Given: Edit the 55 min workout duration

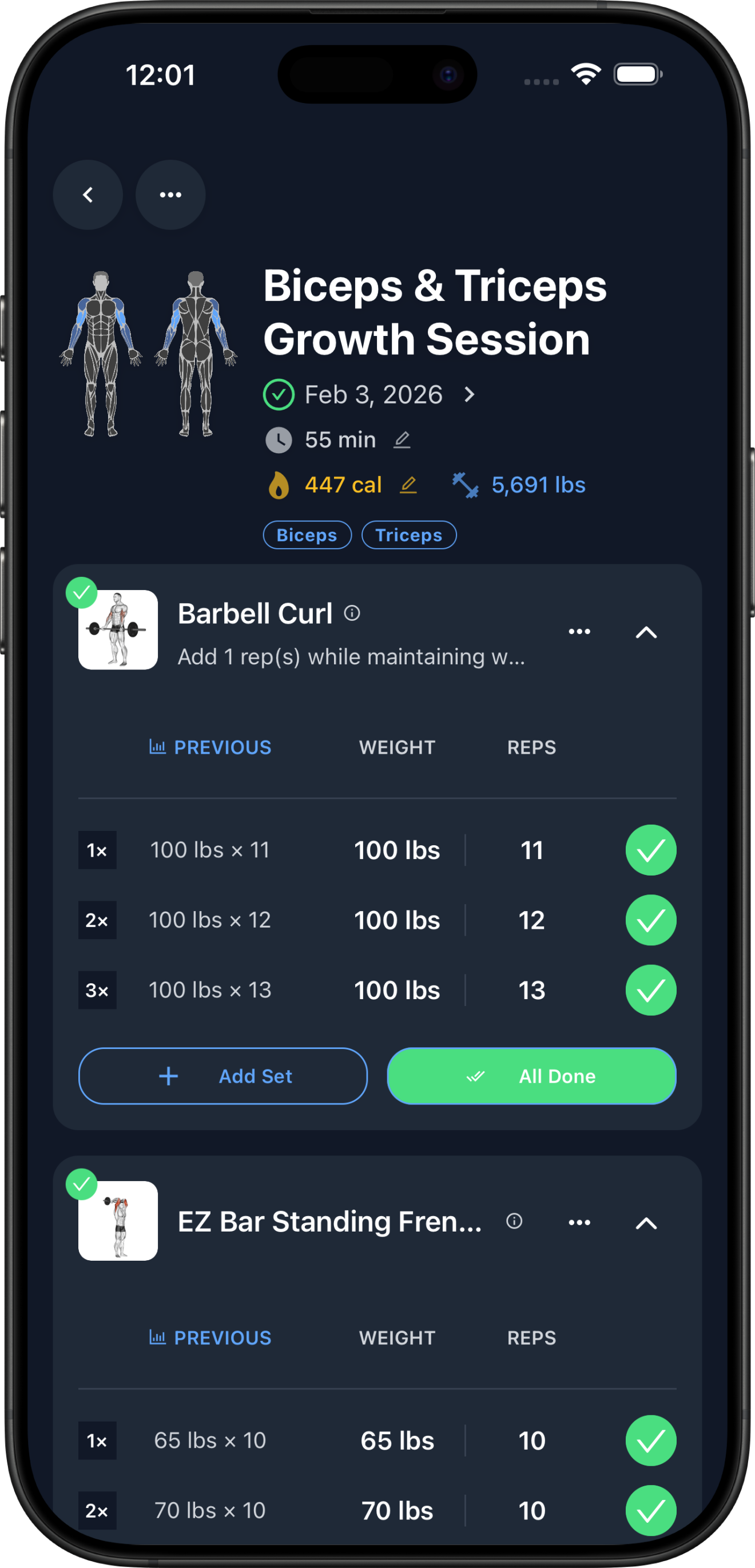Looking at the screenshot, I should [x=402, y=439].
